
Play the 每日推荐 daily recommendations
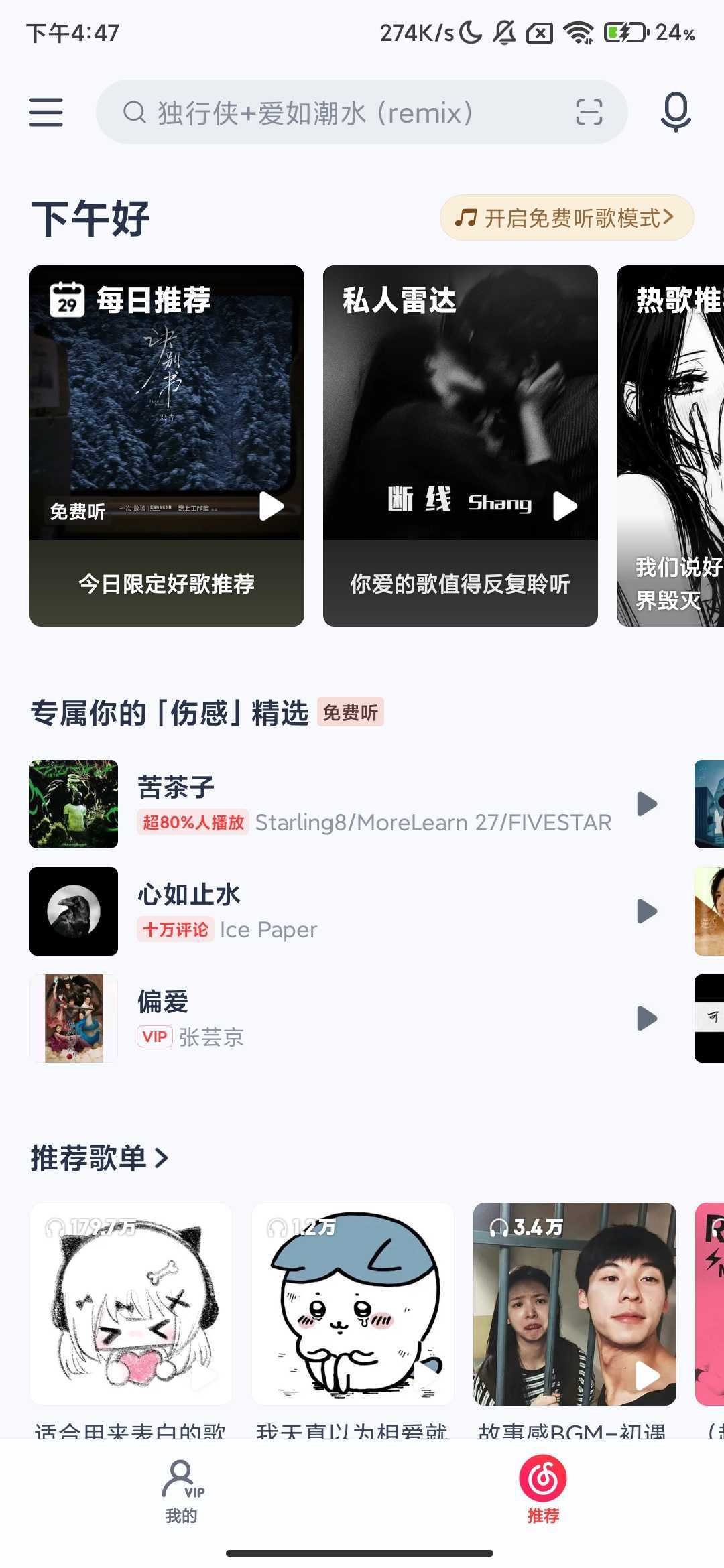pos(271,506)
